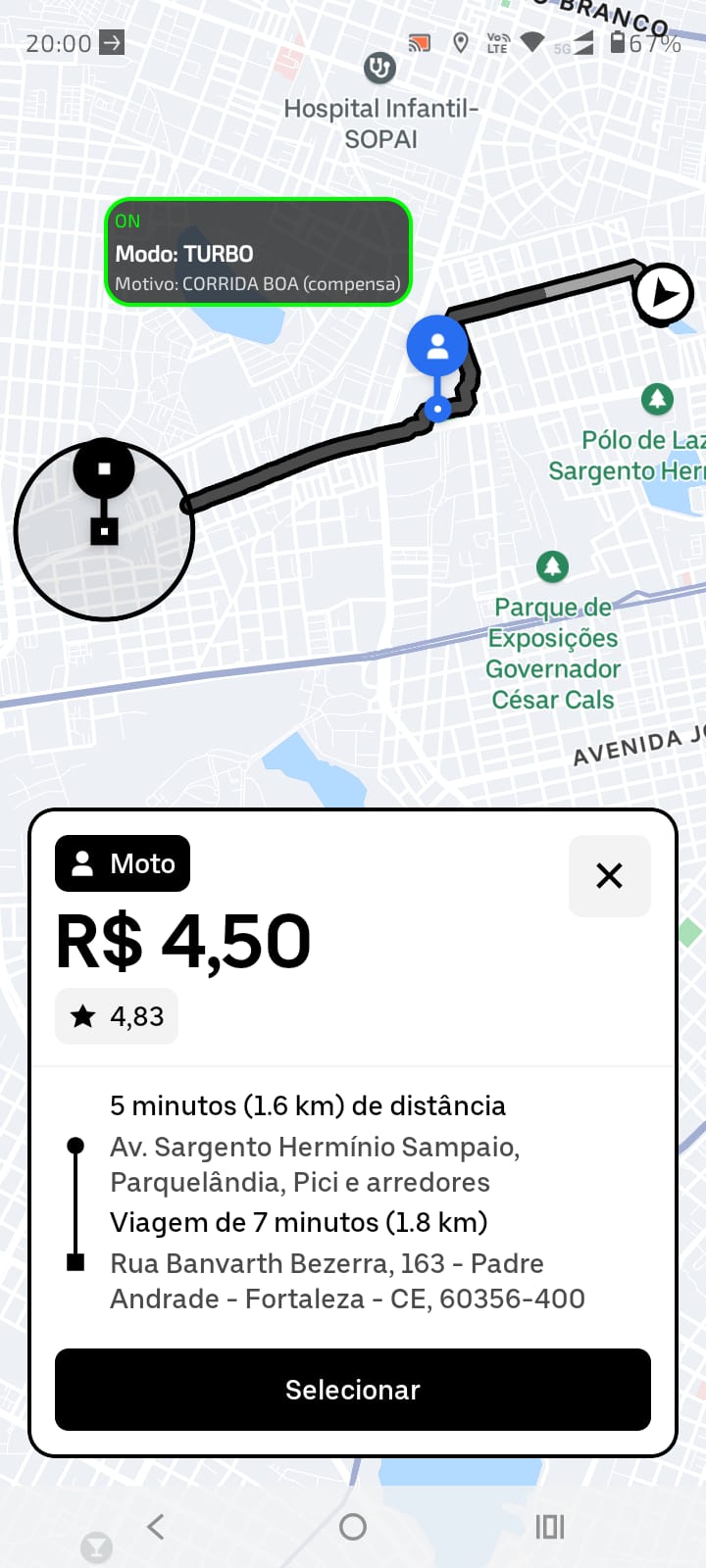Accept the R$ 4,50 Moto ride with Selecionar
This screenshot has width=706, height=1568.
point(353,1390)
